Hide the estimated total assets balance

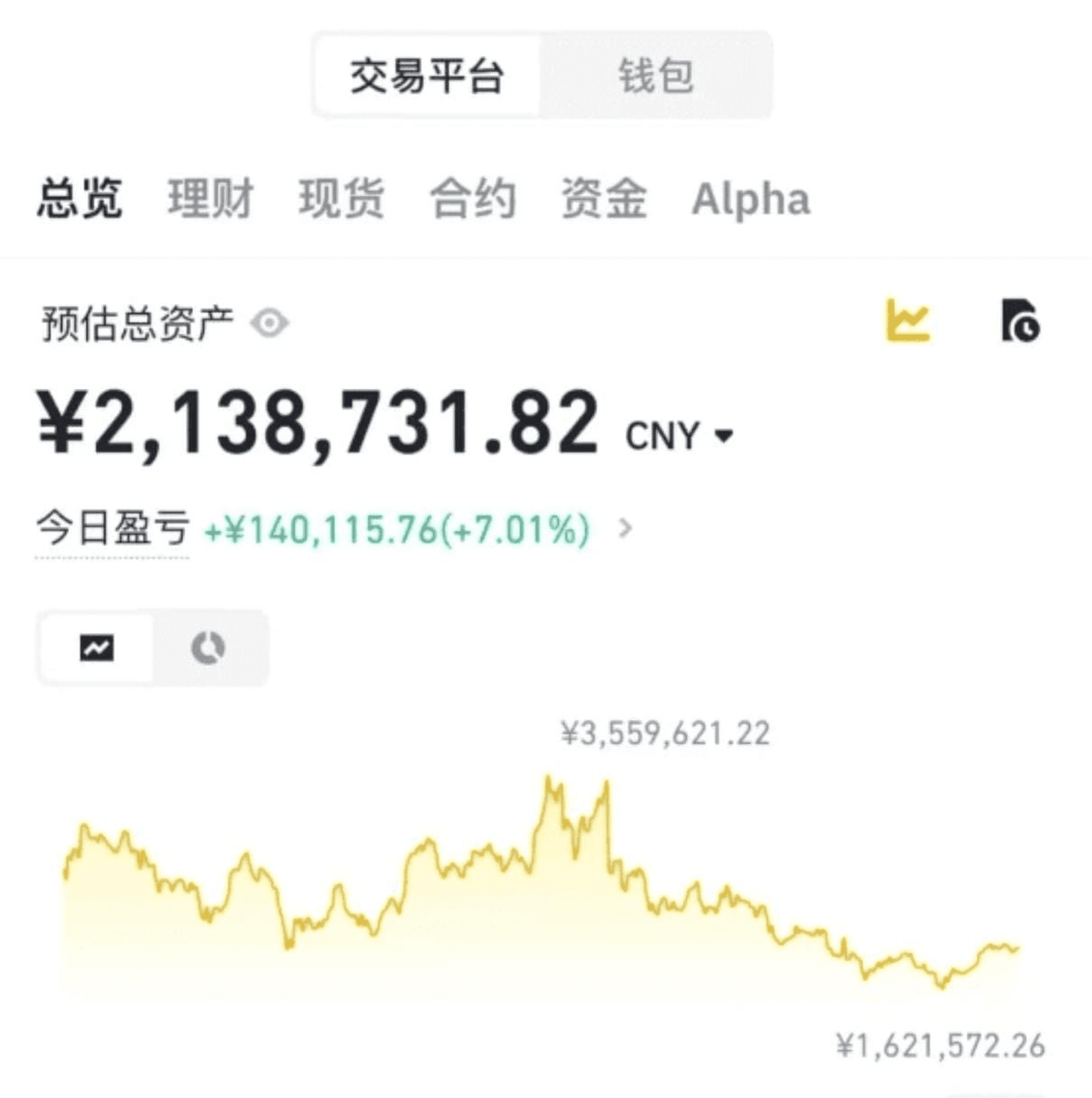tap(270, 323)
